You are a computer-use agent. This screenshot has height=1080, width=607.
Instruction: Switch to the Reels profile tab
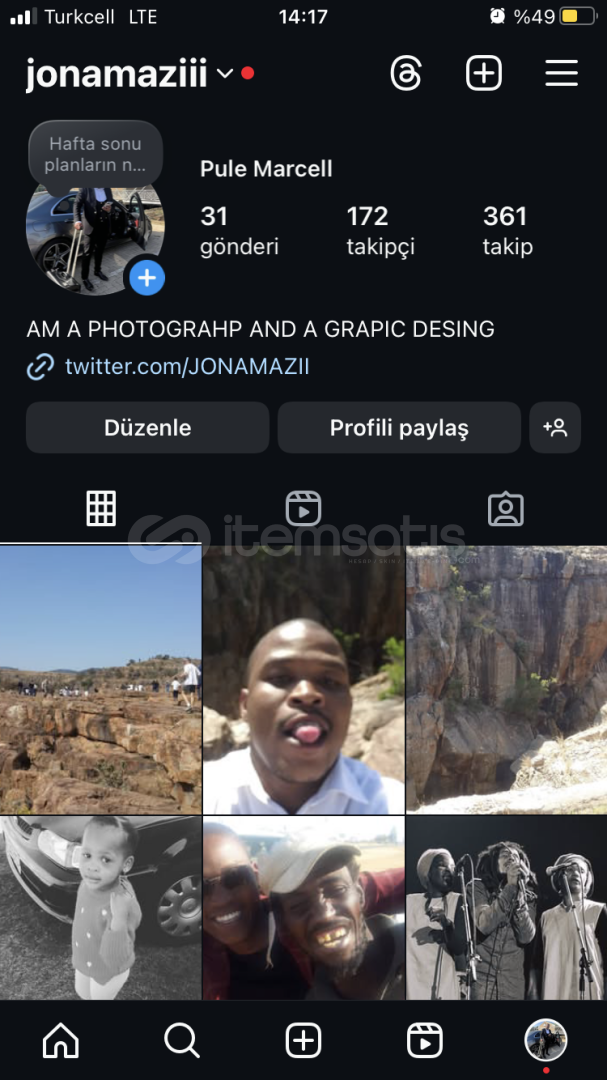(303, 508)
